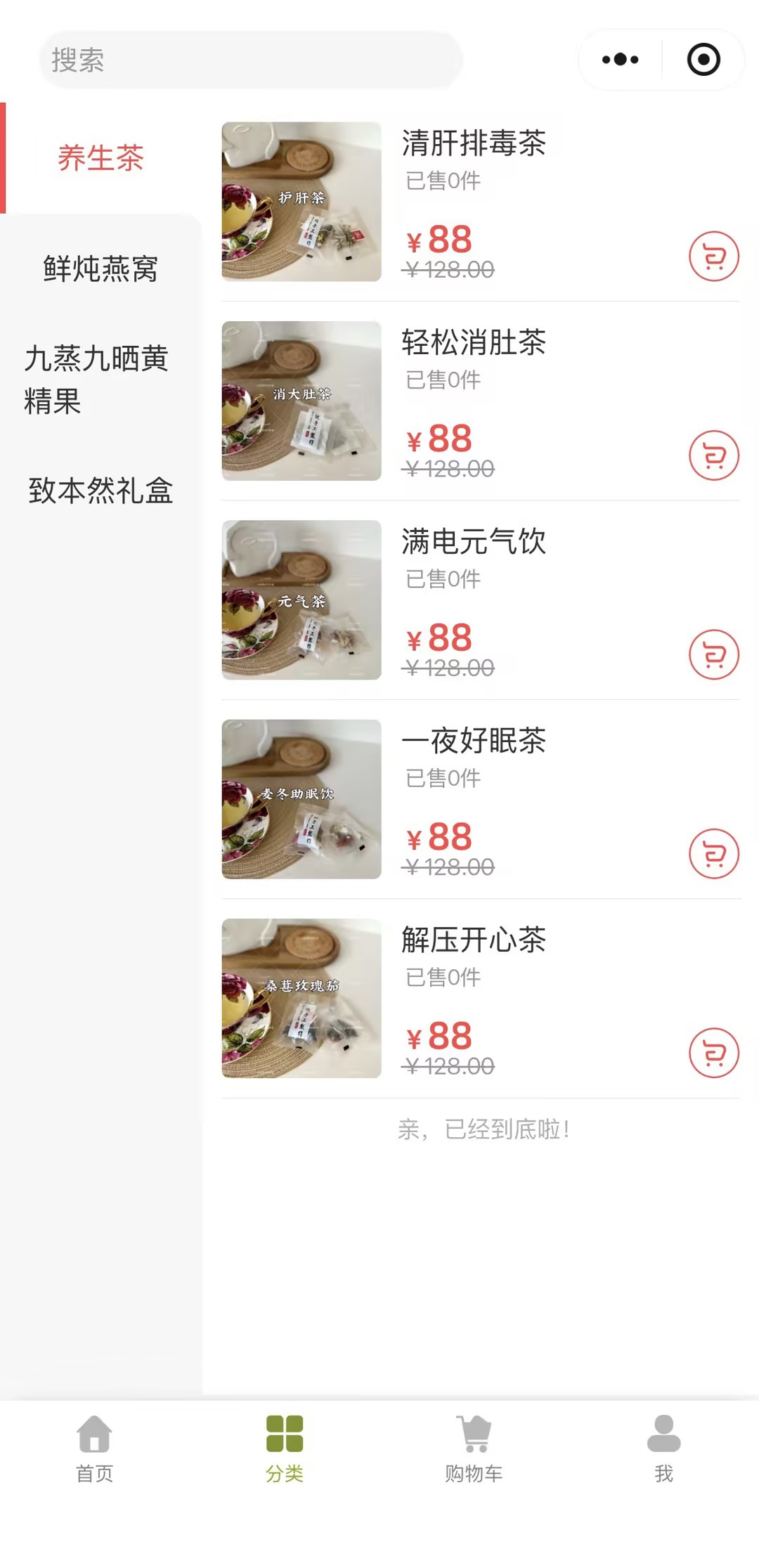View the 轻松消肚茶 product
The height and width of the screenshot is (1568, 759).
474,343
